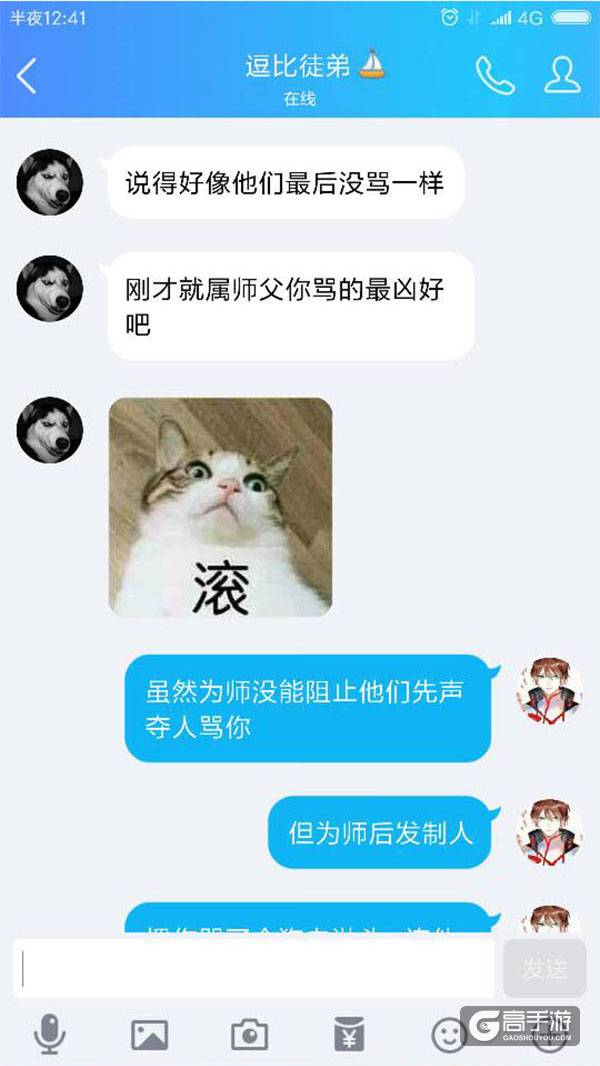Screen dimensions: 600x1066
Task: Open the camera to take a photo
Action: coord(249,1034)
